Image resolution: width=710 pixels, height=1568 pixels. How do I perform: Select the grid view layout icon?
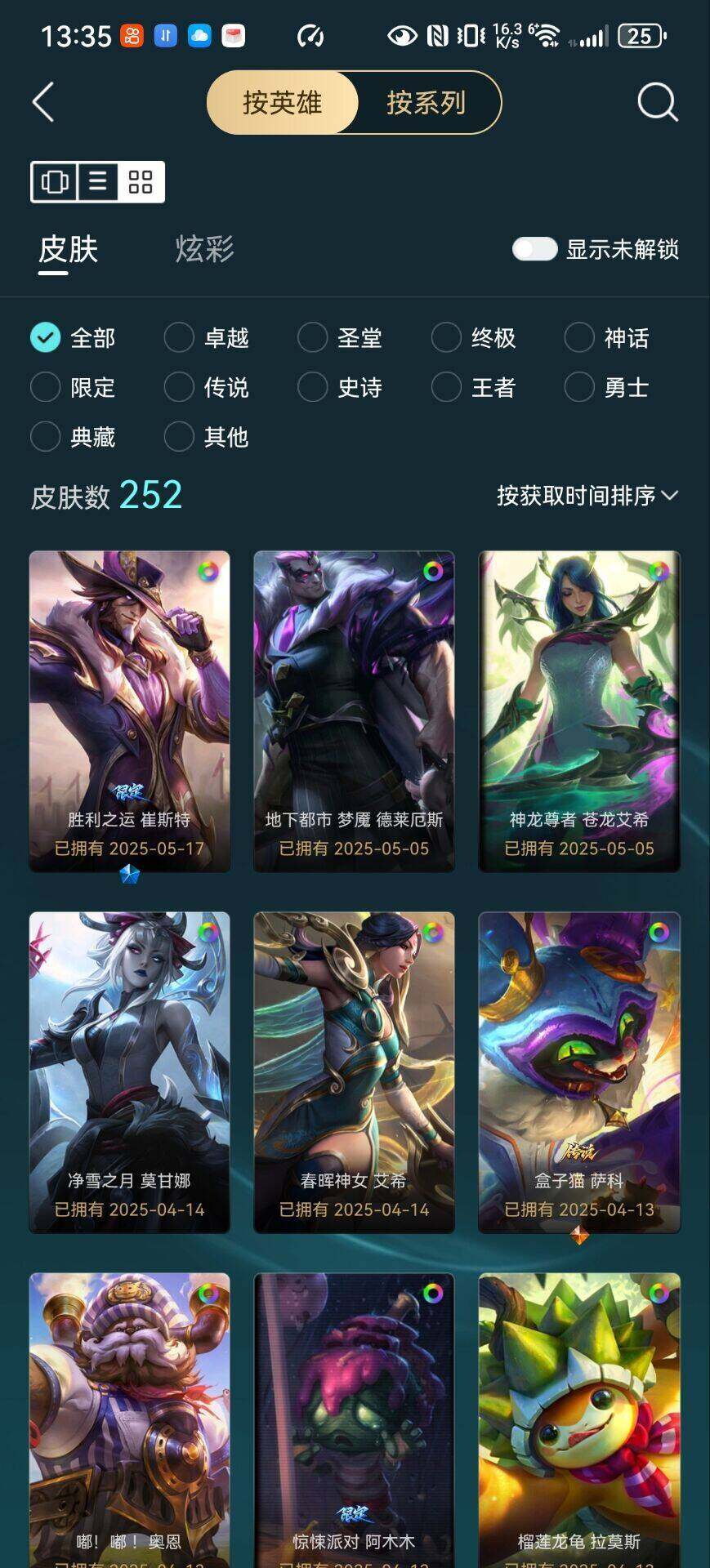coord(141,181)
